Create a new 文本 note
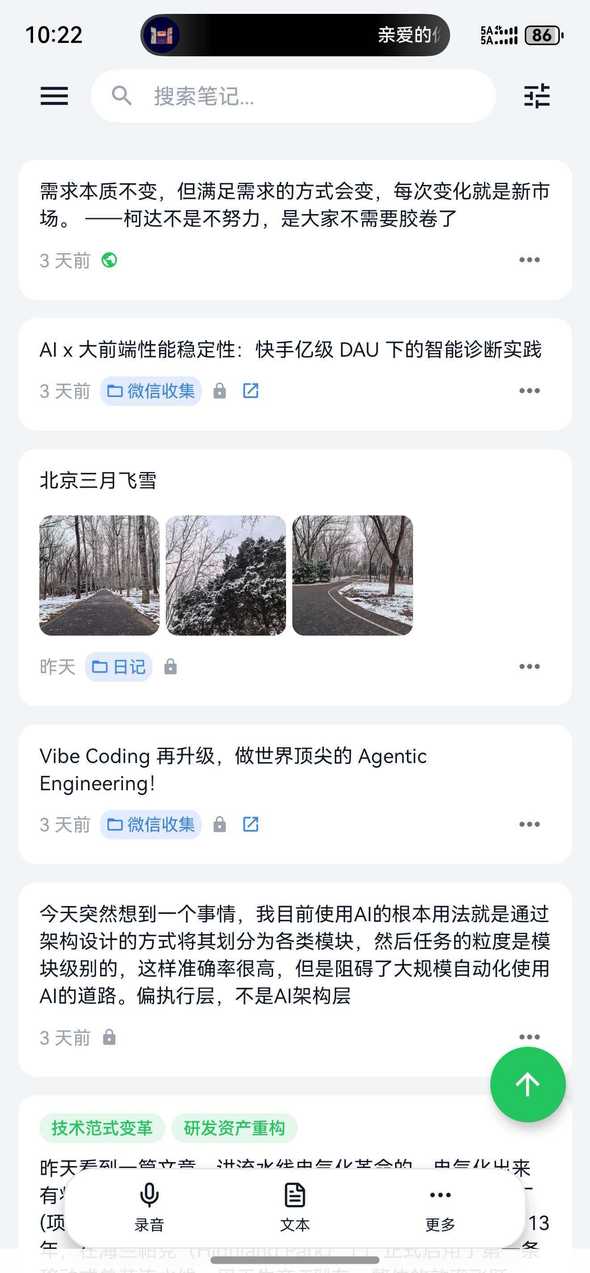The width and height of the screenshot is (590, 1273). point(295,1207)
